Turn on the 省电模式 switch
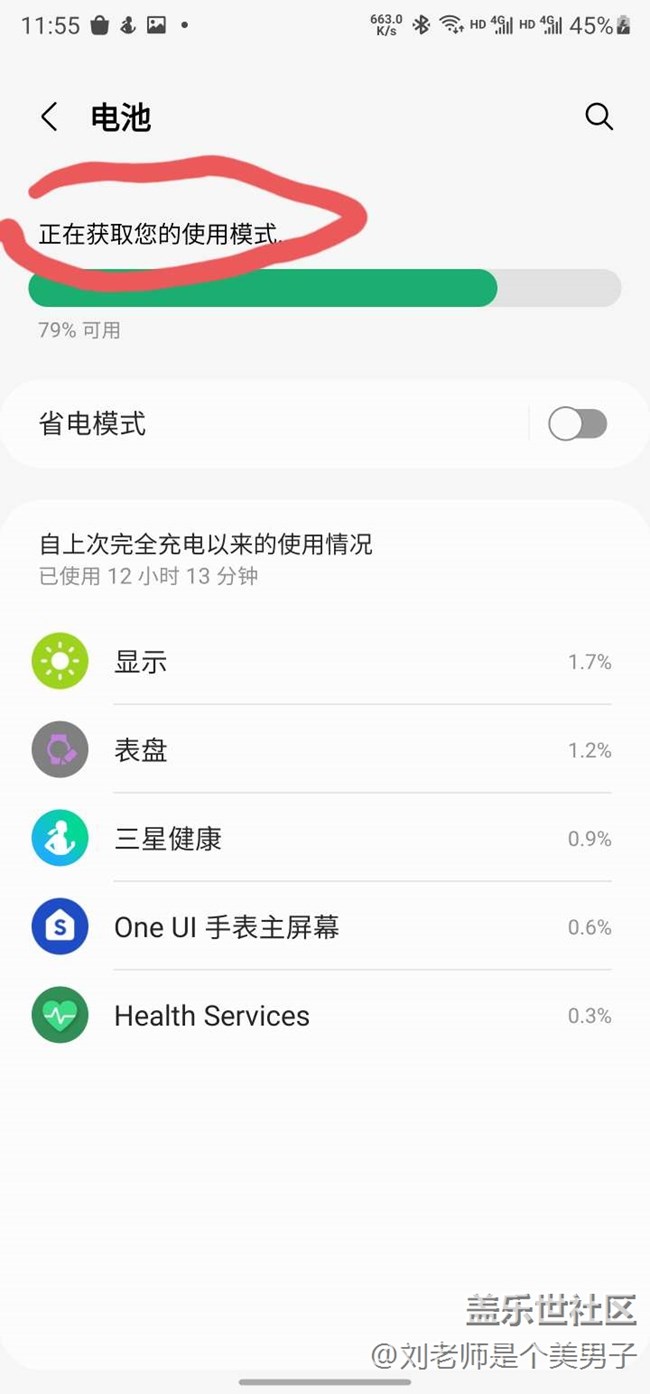 point(577,424)
